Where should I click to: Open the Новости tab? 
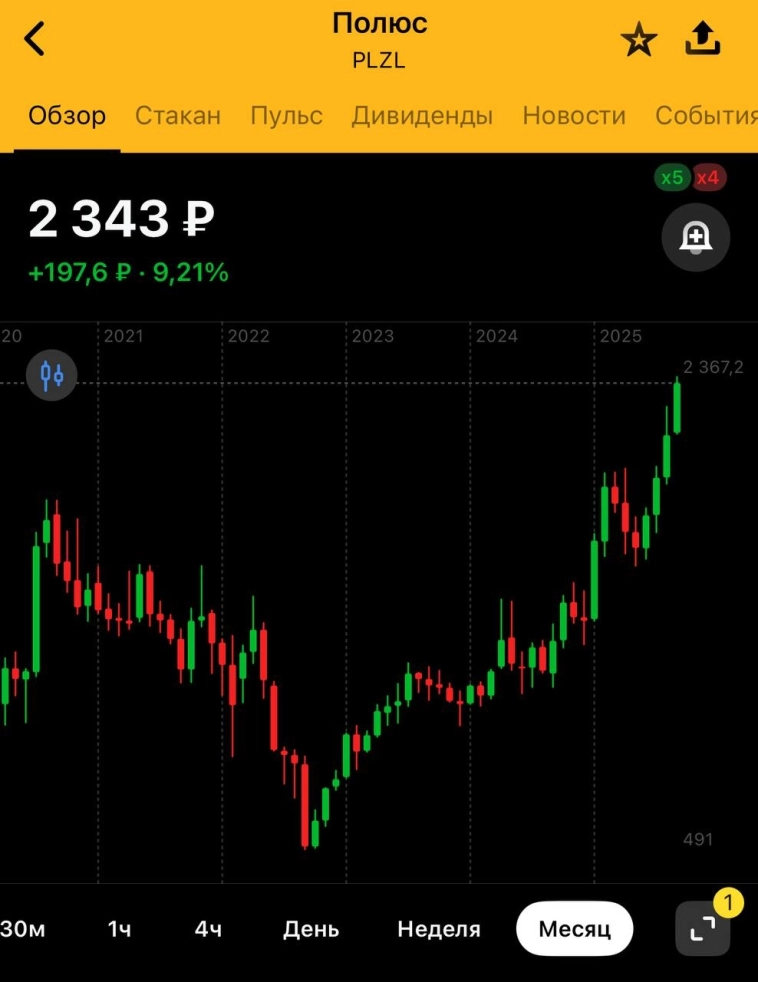pos(574,115)
